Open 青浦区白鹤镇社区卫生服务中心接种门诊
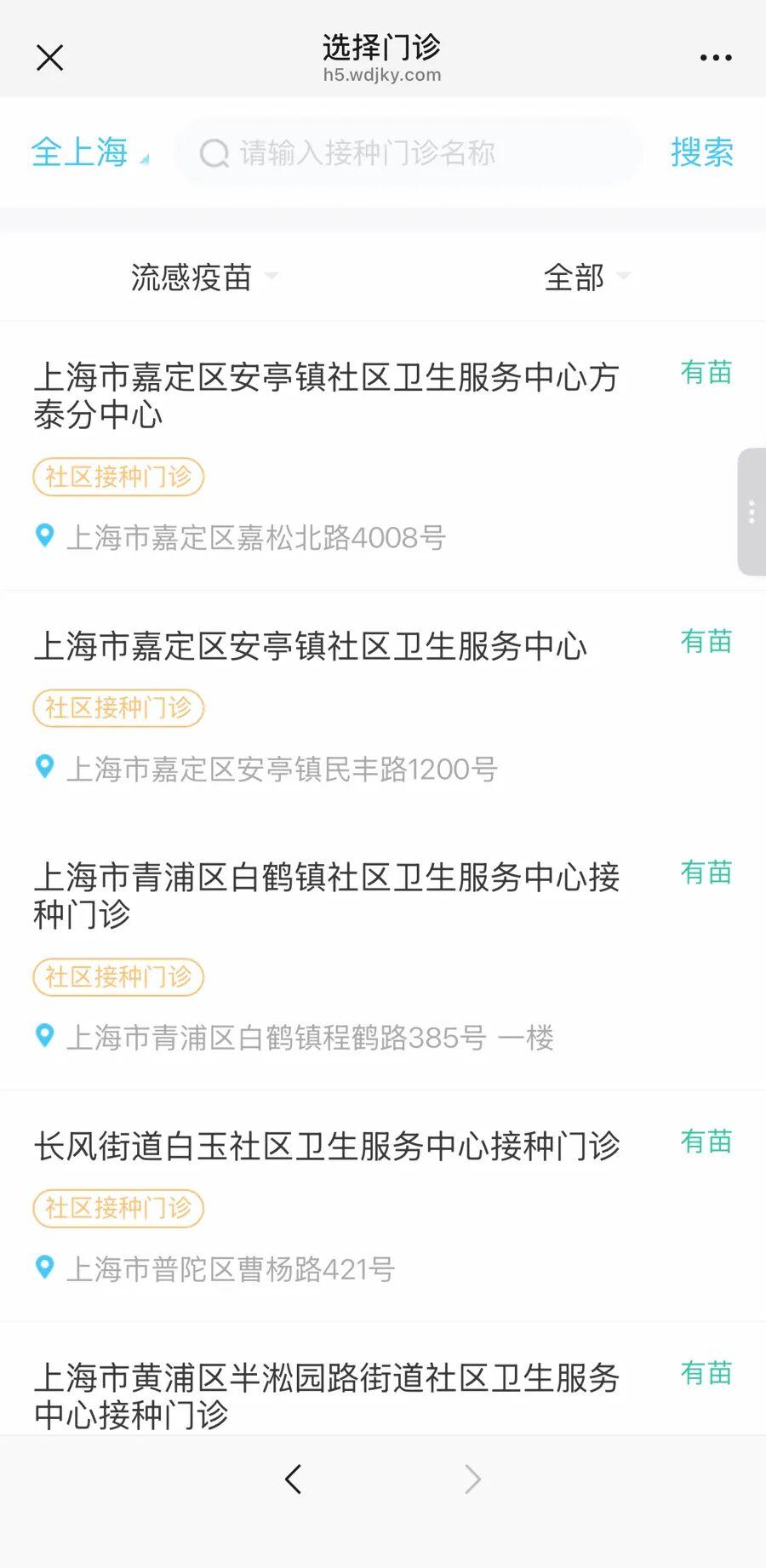The image size is (766, 1568). (x=327, y=896)
